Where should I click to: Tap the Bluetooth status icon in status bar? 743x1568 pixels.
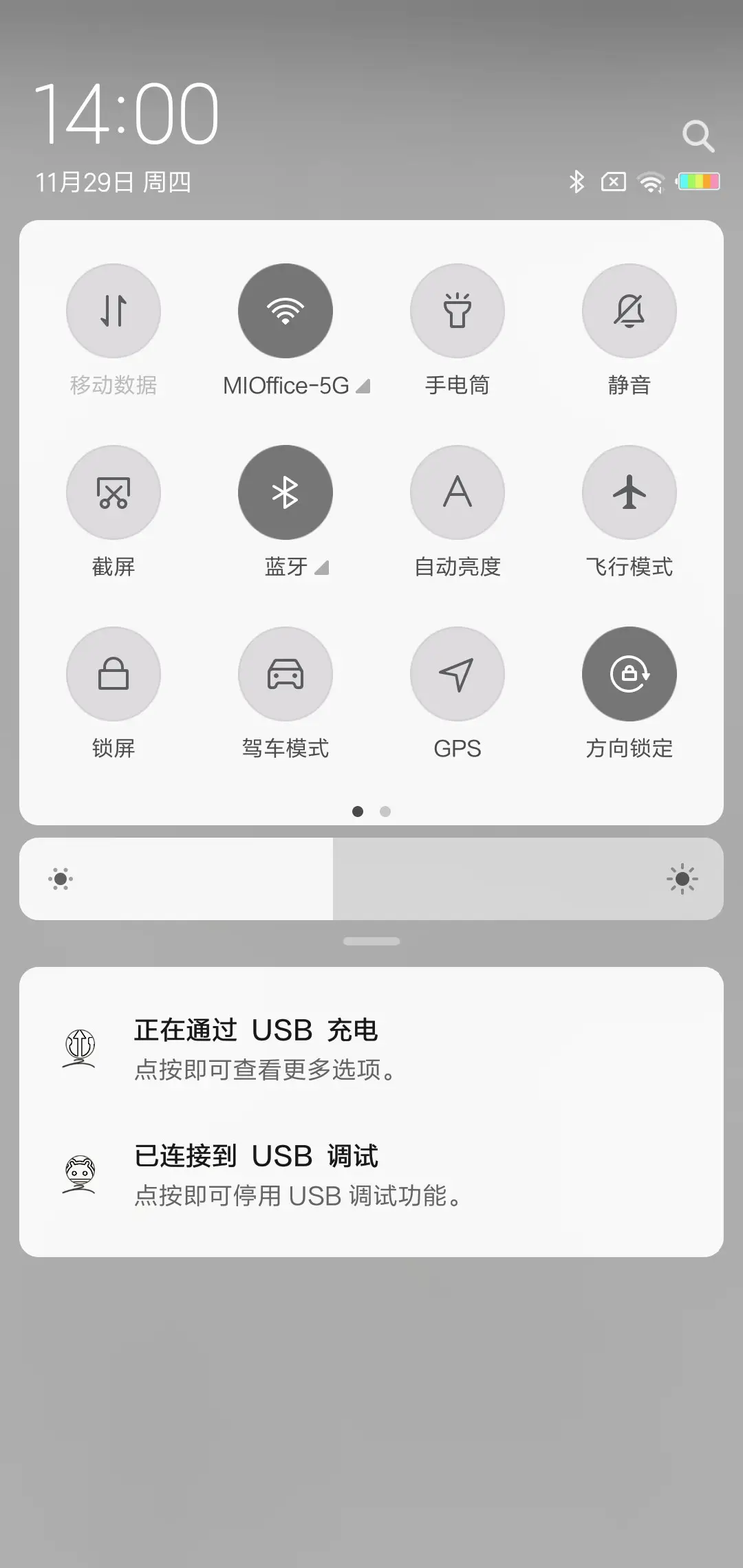click(577, 182)
